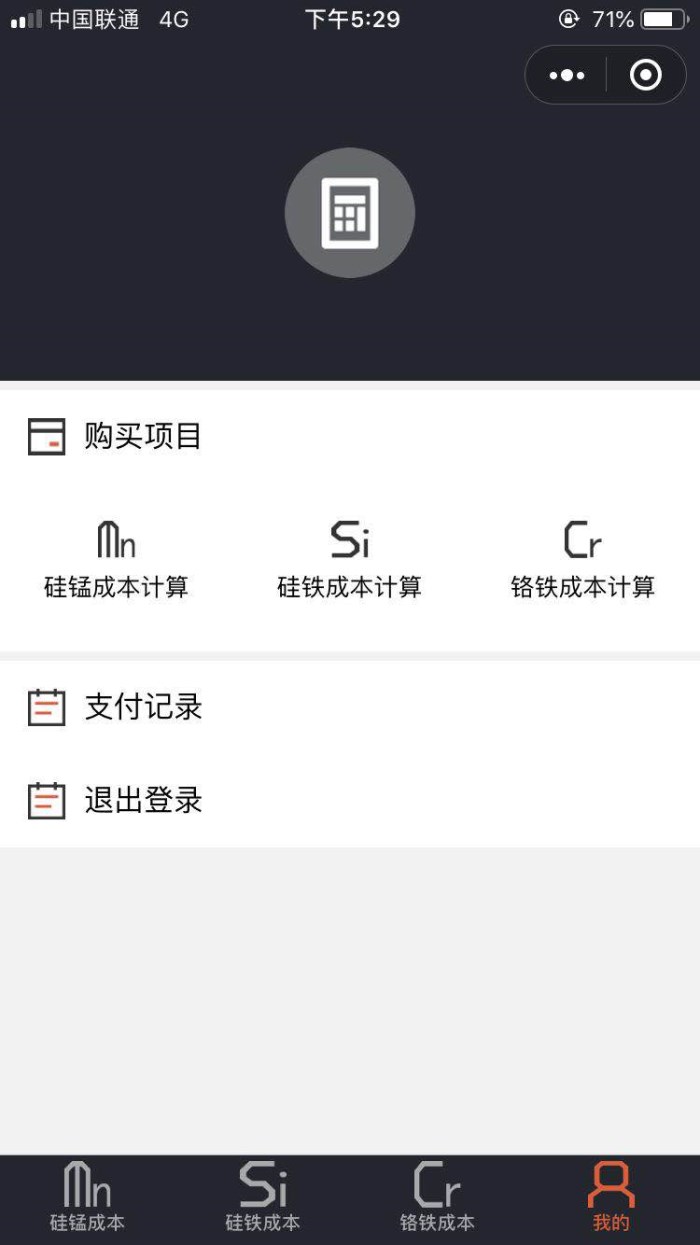Switch to the 硅铁成本 tab
Viewport: 700px width, 1245px height.
(x=262, y=1198)
